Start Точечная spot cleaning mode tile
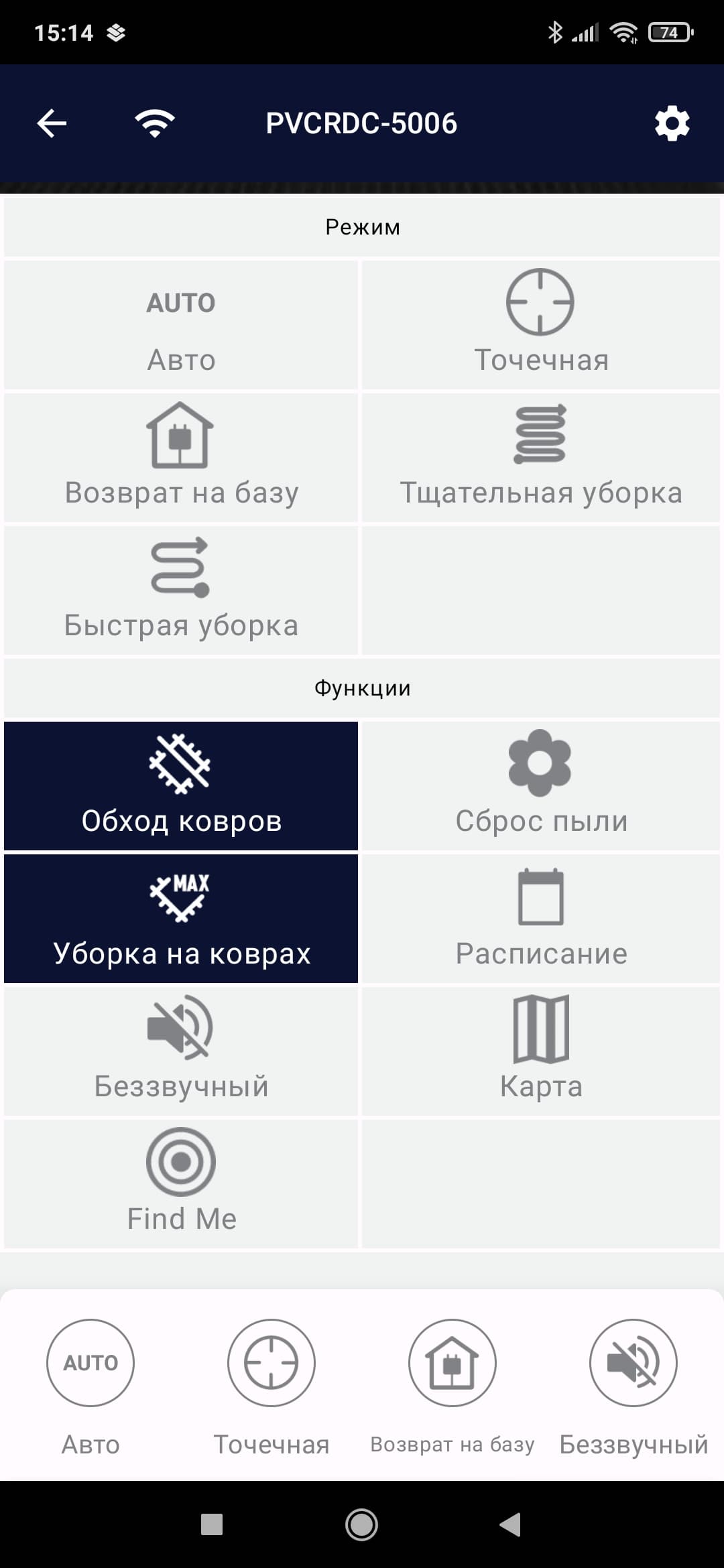The height and width of the screenshot is (1568, 724). pyautogui.click(x=540, y=326)
